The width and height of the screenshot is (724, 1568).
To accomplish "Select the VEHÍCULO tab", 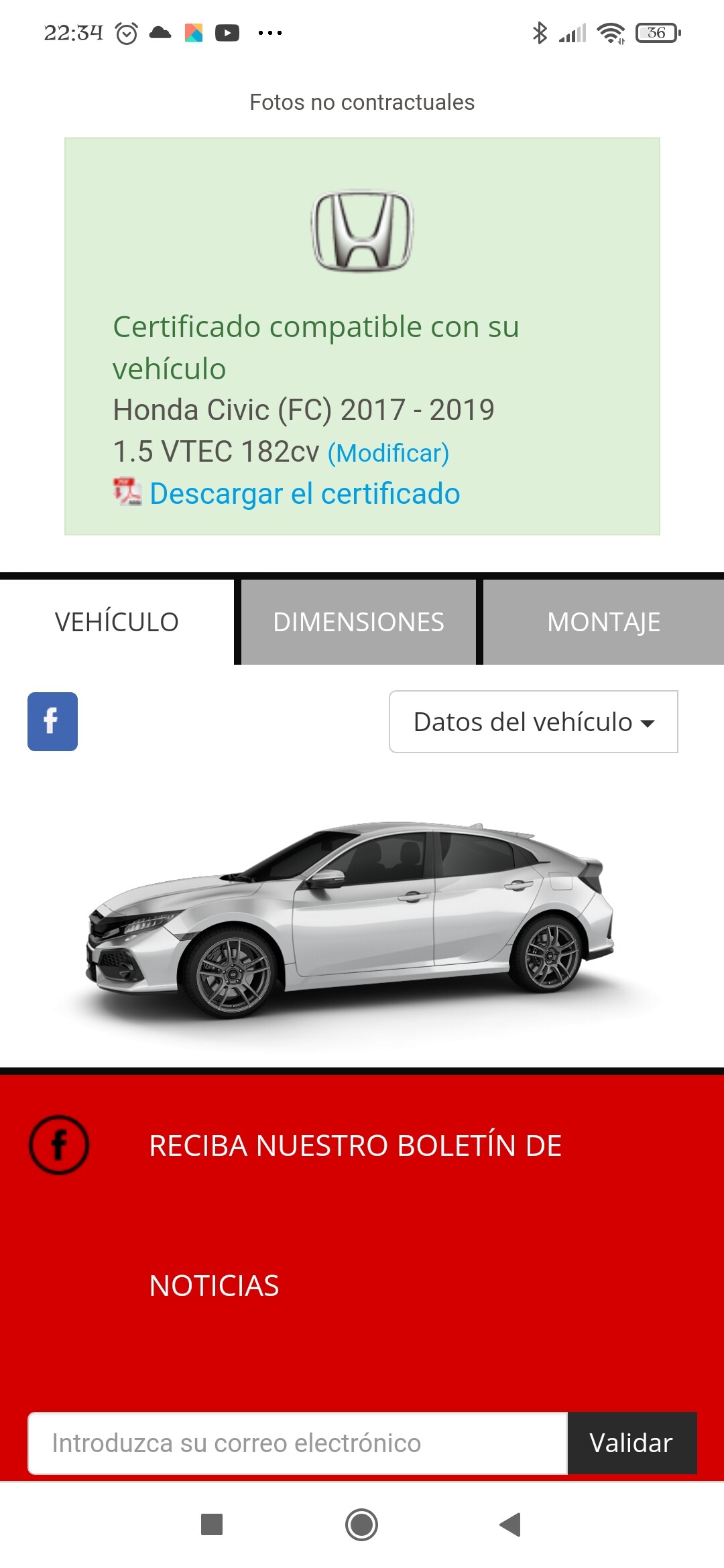I will coord(117,622).
